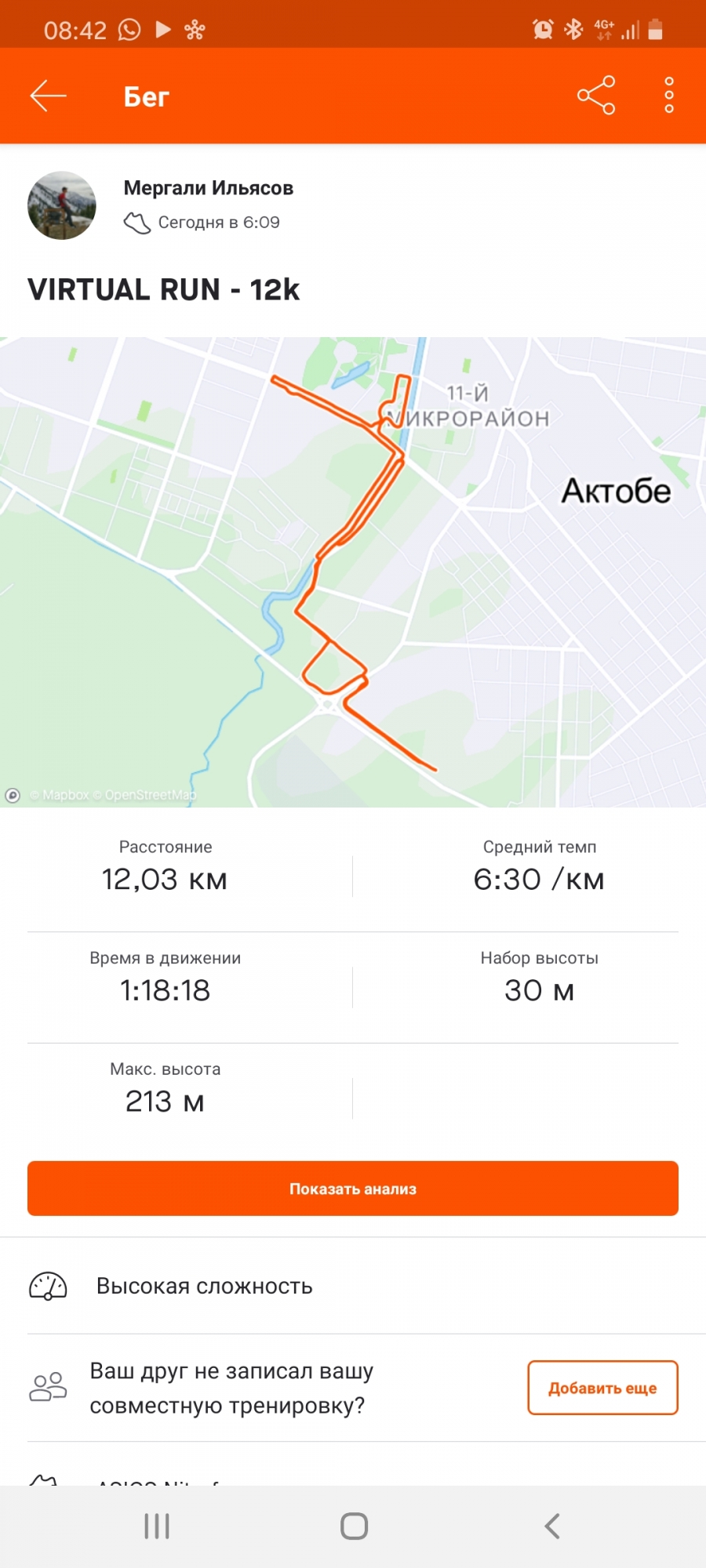Tap the Показать анализ button
This screenshot has width=706, height=1568.
click(353, 1189)
